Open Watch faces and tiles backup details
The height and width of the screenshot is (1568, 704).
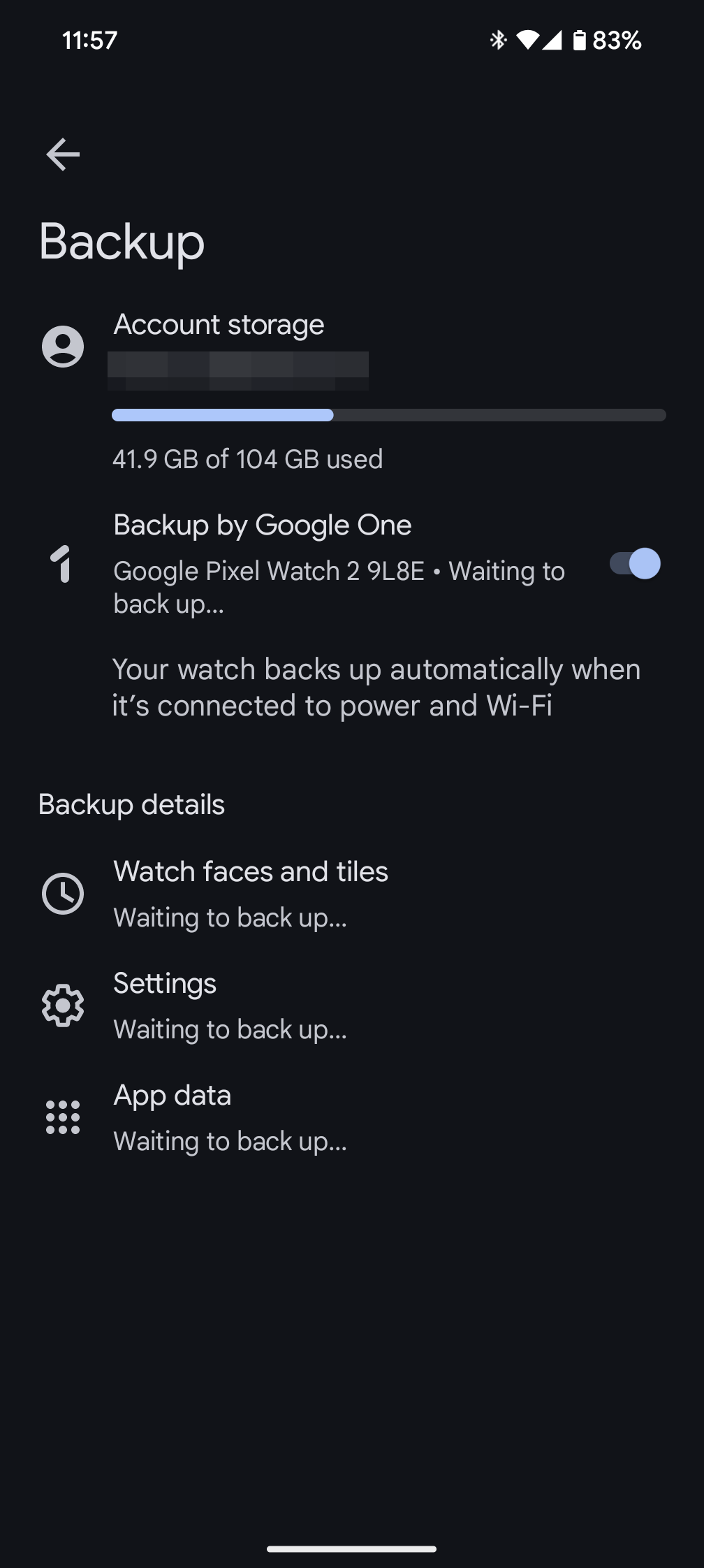tap(250, 893)
